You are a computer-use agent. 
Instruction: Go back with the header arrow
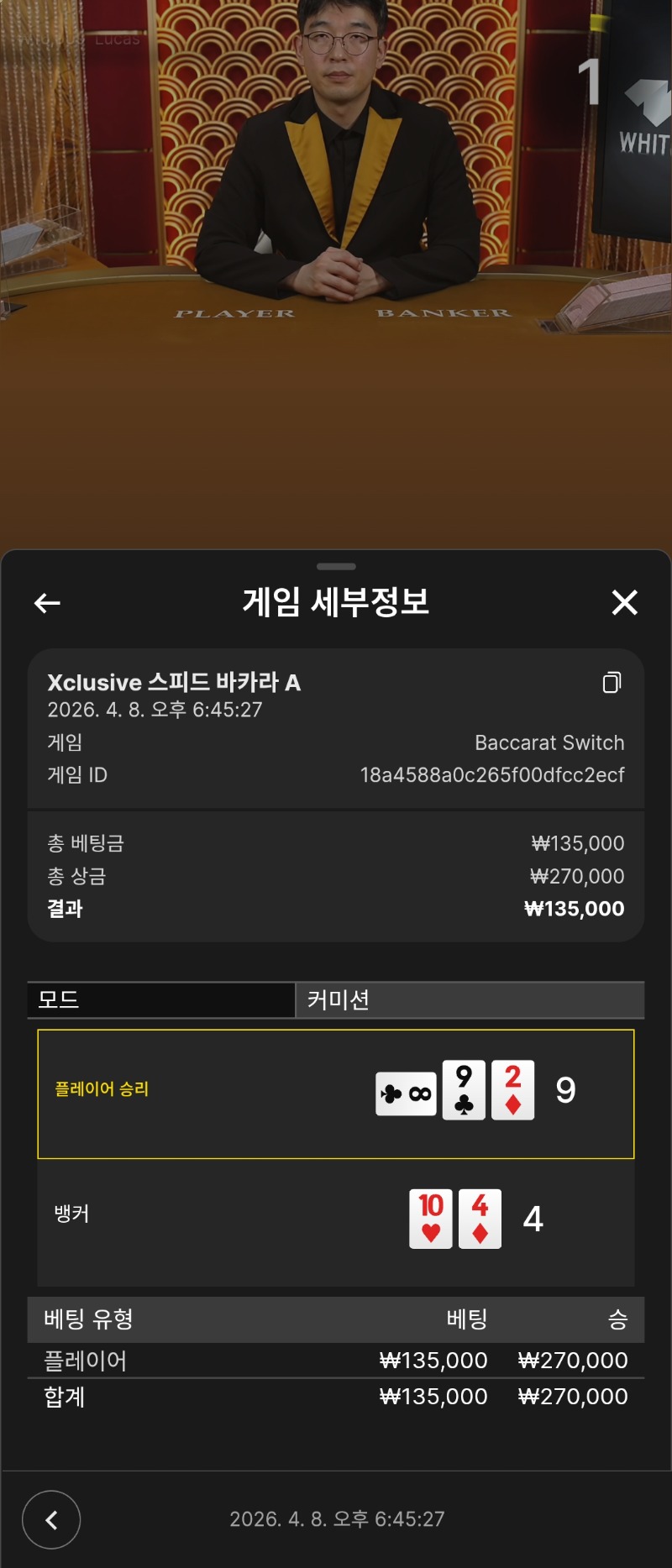click(x=47, y=602)
